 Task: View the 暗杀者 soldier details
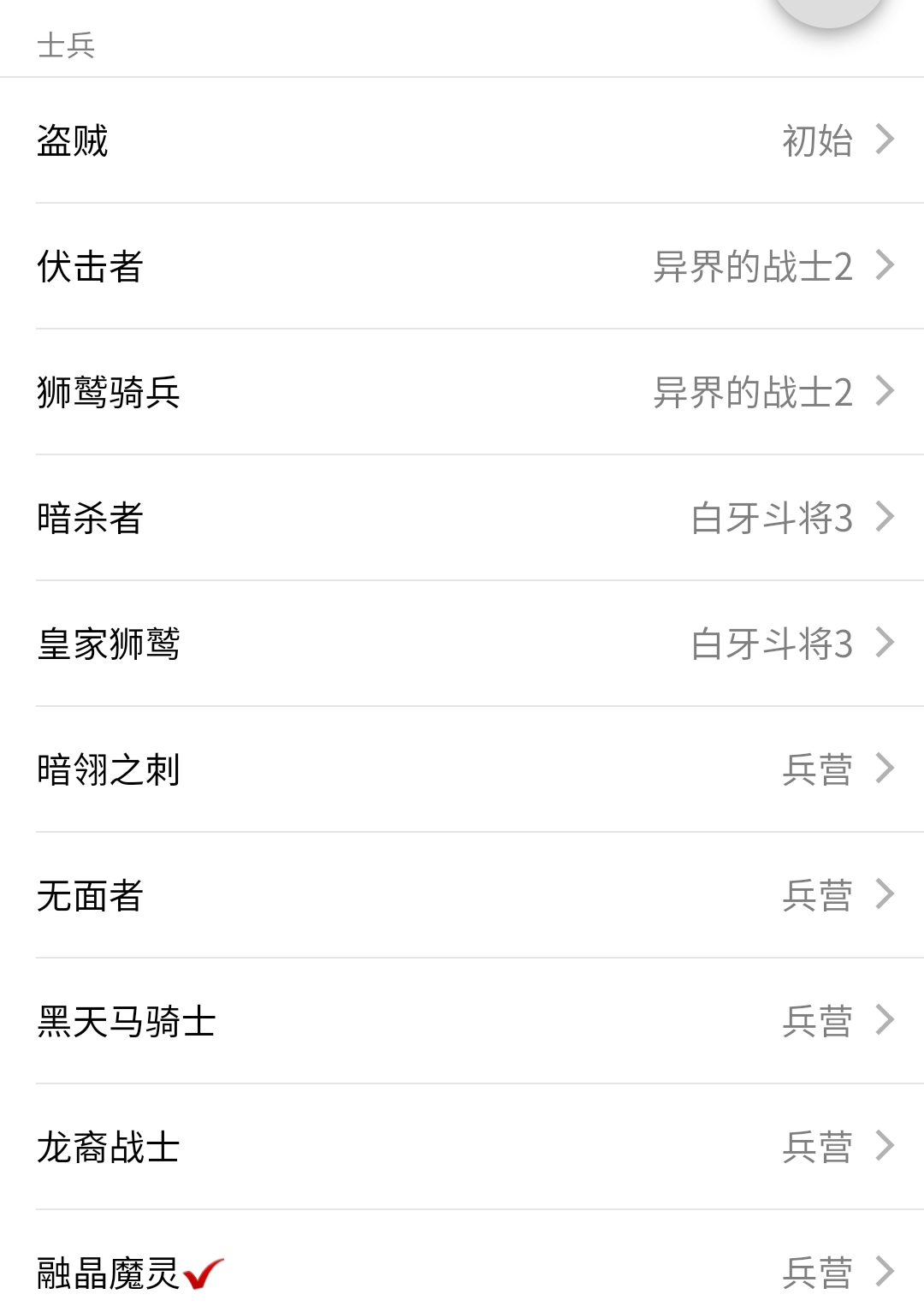[x=462, y=518]
